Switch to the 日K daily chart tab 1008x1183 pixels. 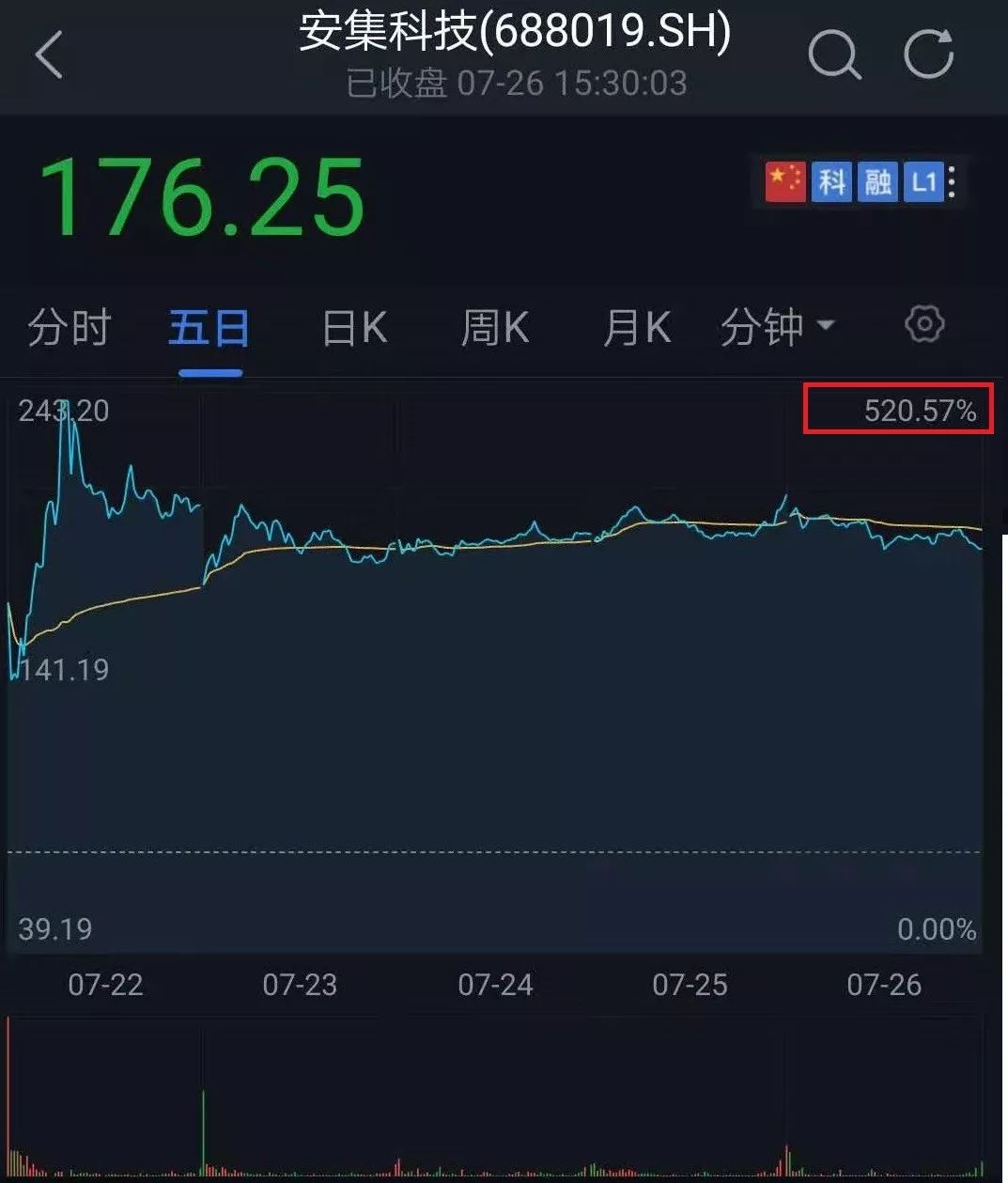(352, 328)
